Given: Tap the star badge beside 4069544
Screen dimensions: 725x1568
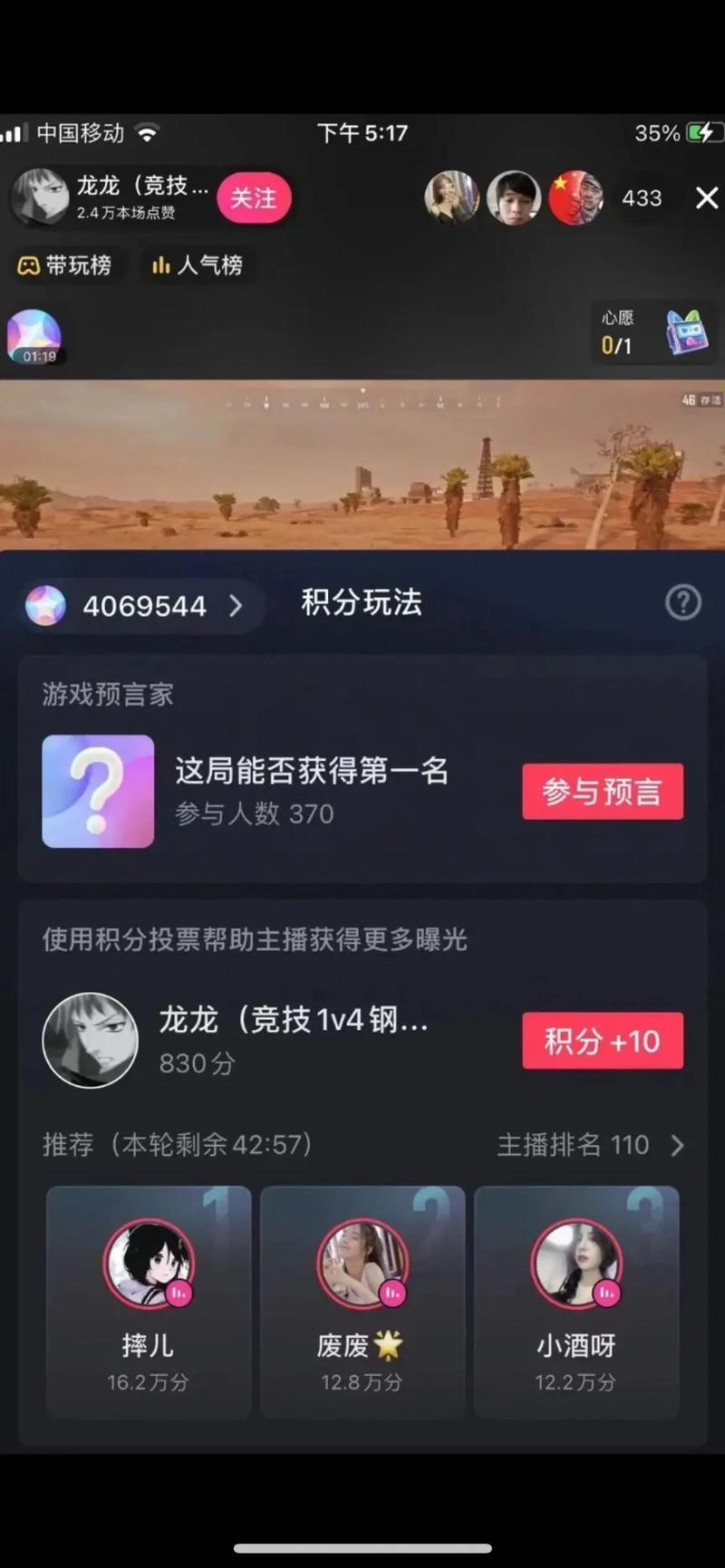Looking at the screenshot, I should [x=45, y=605].
